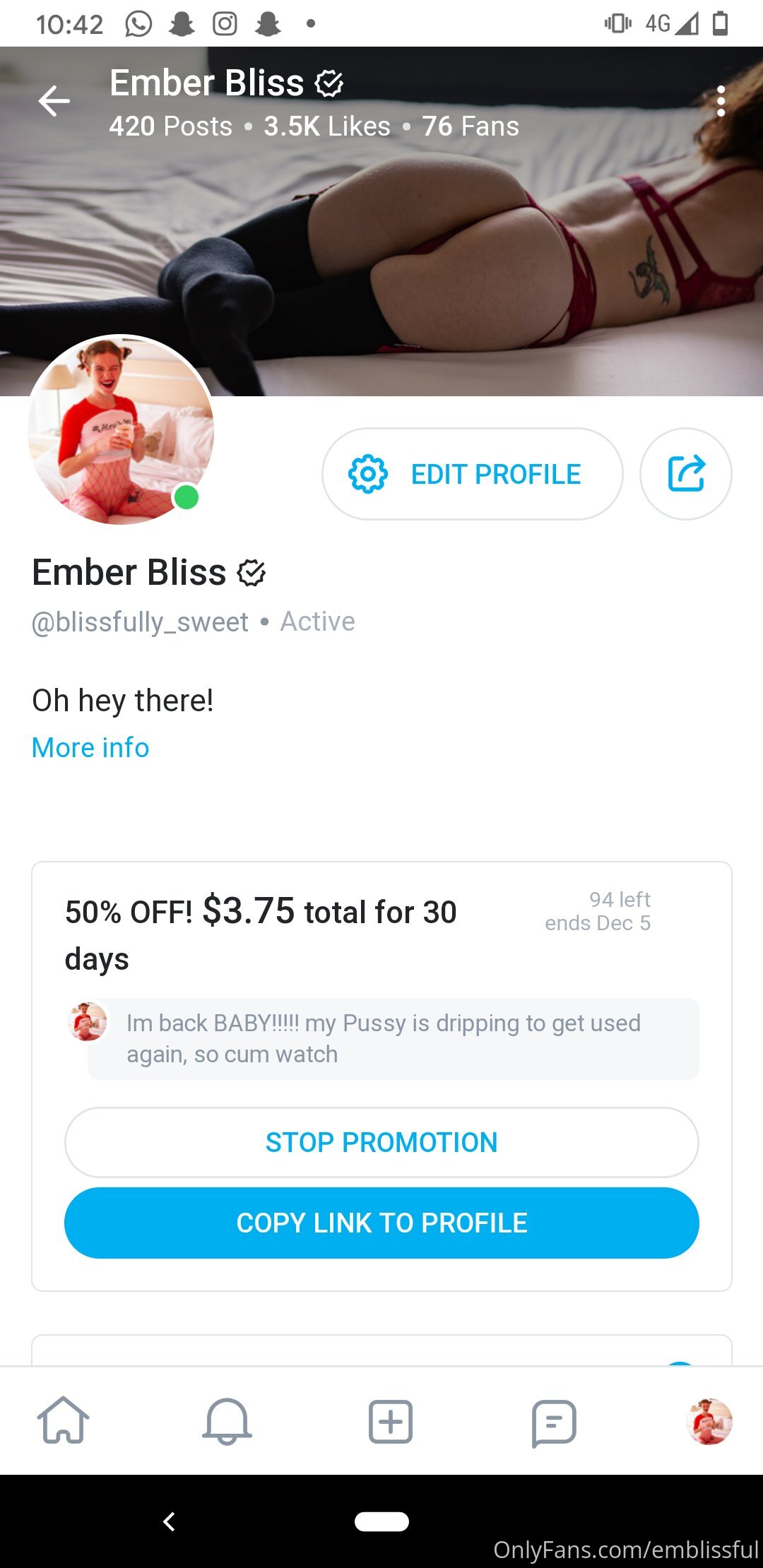Open the three-dot overflow menu
This screenshot has height=1568, width=763.
pyautogui.click(x=721, y=102)
